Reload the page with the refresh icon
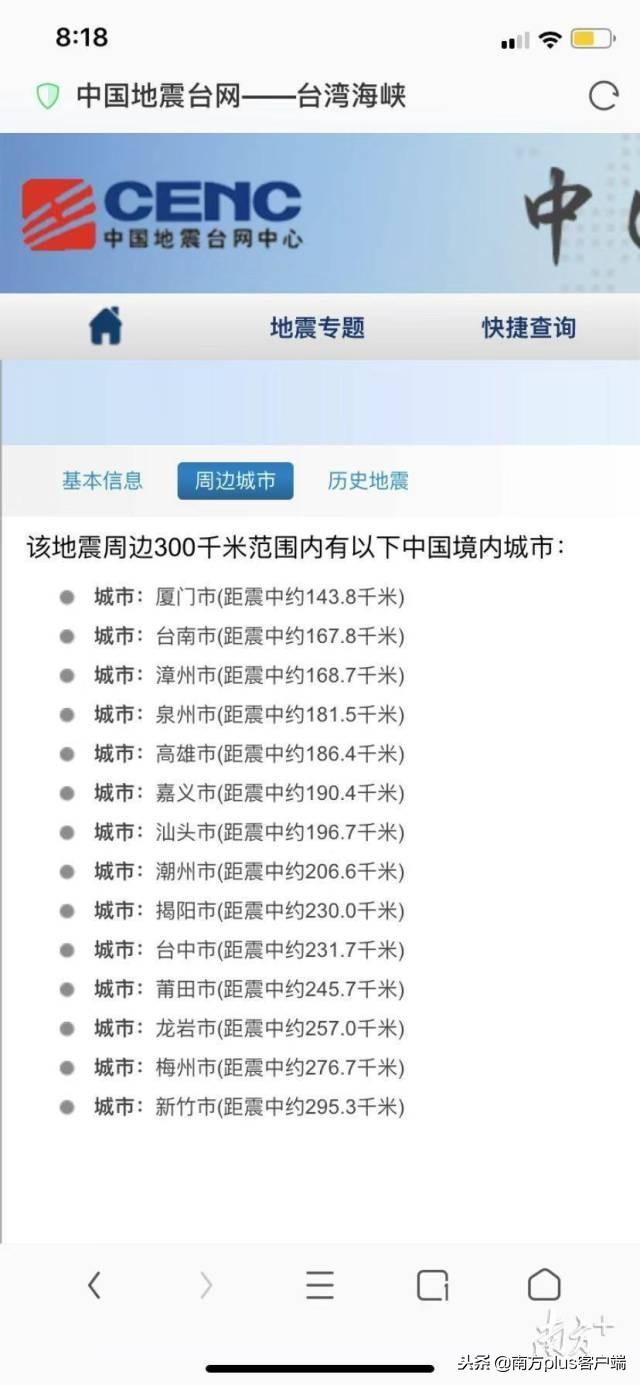Image resolution: width=640 pixels, height=1385 pixels. pyautogui.click(x=603, y=96)
